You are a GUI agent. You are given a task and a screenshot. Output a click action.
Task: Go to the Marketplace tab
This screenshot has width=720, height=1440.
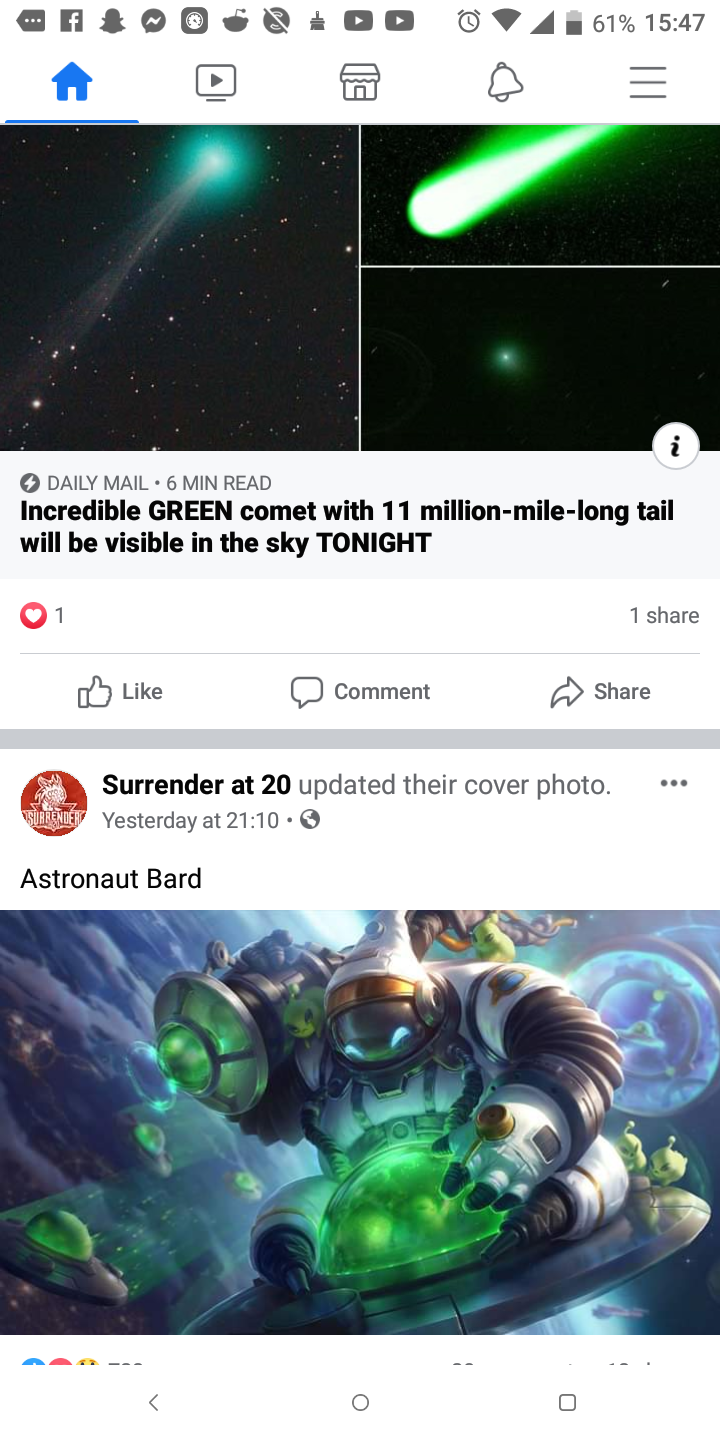point(360,82)
